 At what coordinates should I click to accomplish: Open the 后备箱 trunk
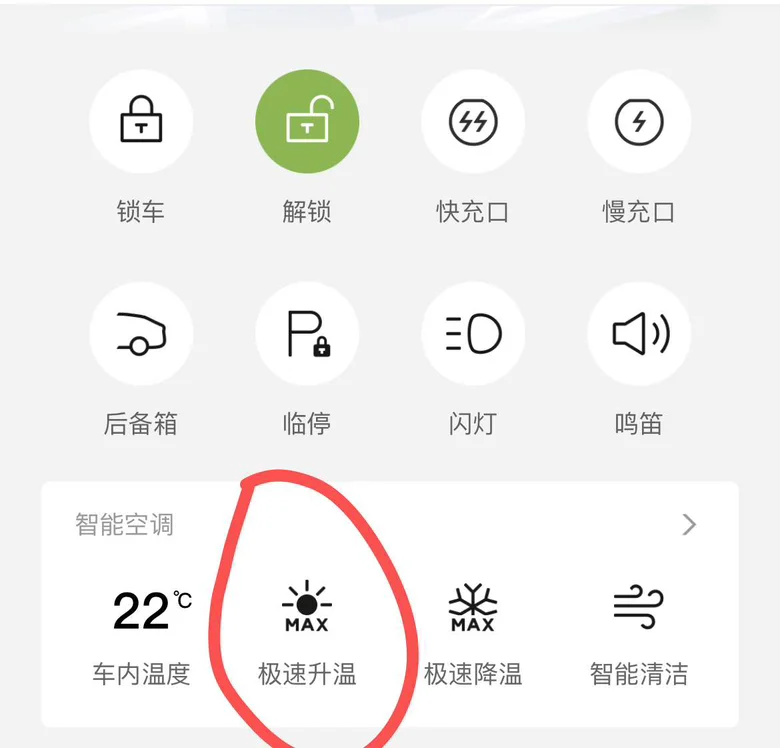[141, 334]
